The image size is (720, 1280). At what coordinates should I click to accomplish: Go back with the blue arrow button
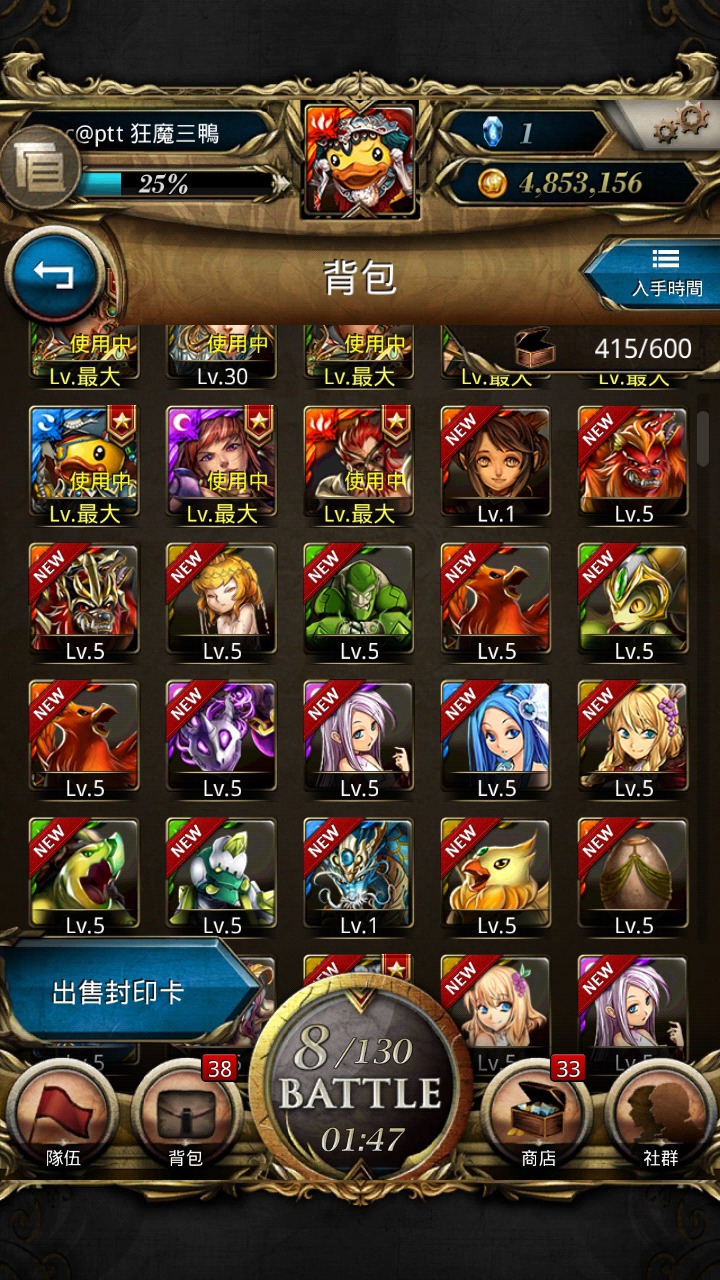[54, 274]
